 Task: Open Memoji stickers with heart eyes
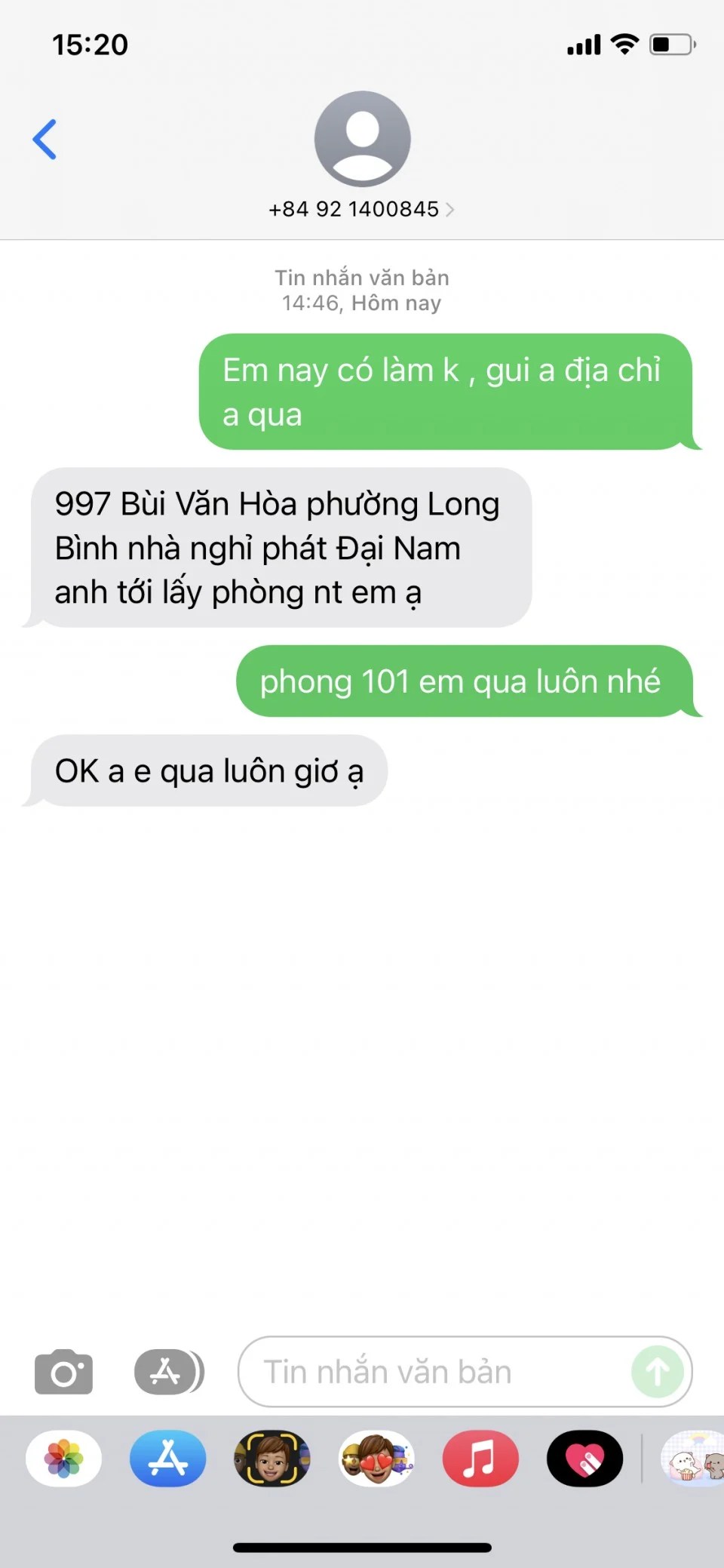coord(376,1459)
